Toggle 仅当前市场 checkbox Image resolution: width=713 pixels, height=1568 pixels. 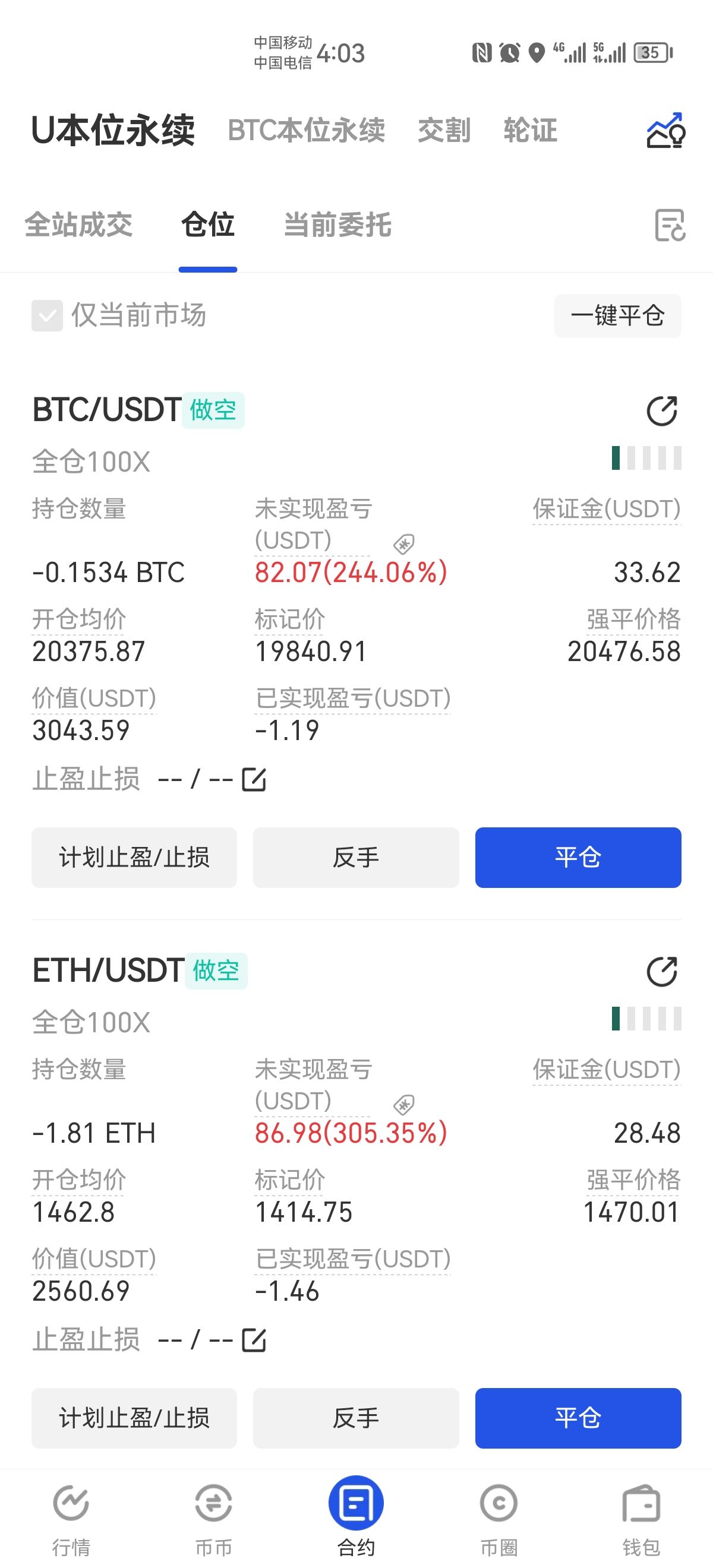48,315
